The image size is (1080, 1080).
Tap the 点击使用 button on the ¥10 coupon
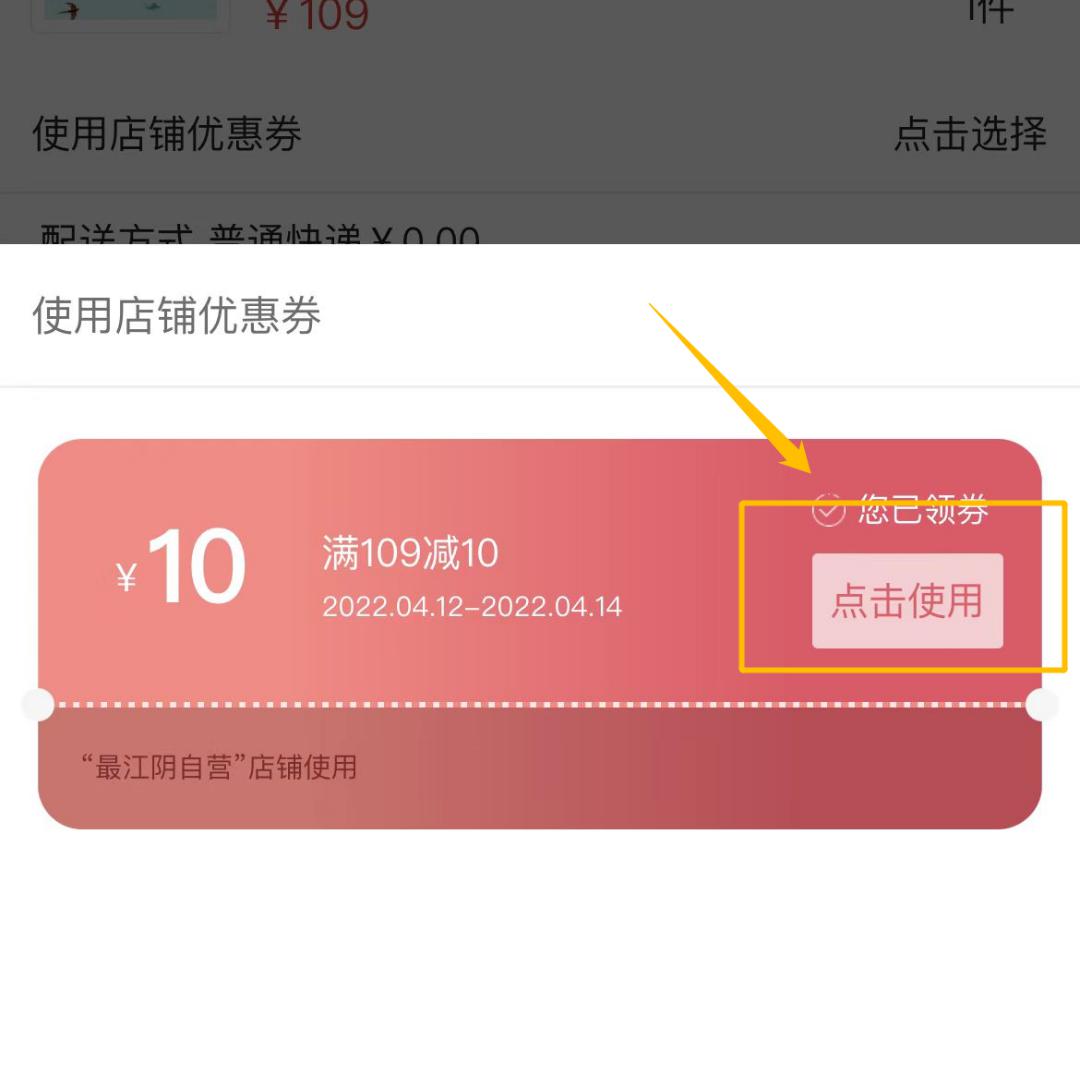907,601
